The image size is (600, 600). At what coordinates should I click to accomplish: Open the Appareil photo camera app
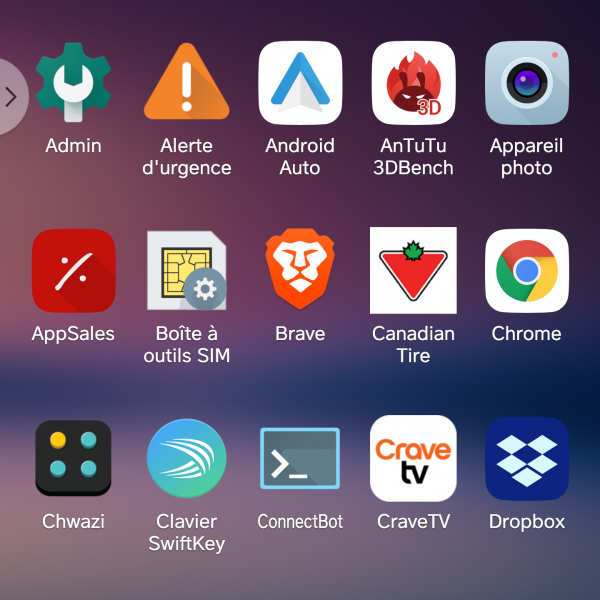click(x=527, y=84)
